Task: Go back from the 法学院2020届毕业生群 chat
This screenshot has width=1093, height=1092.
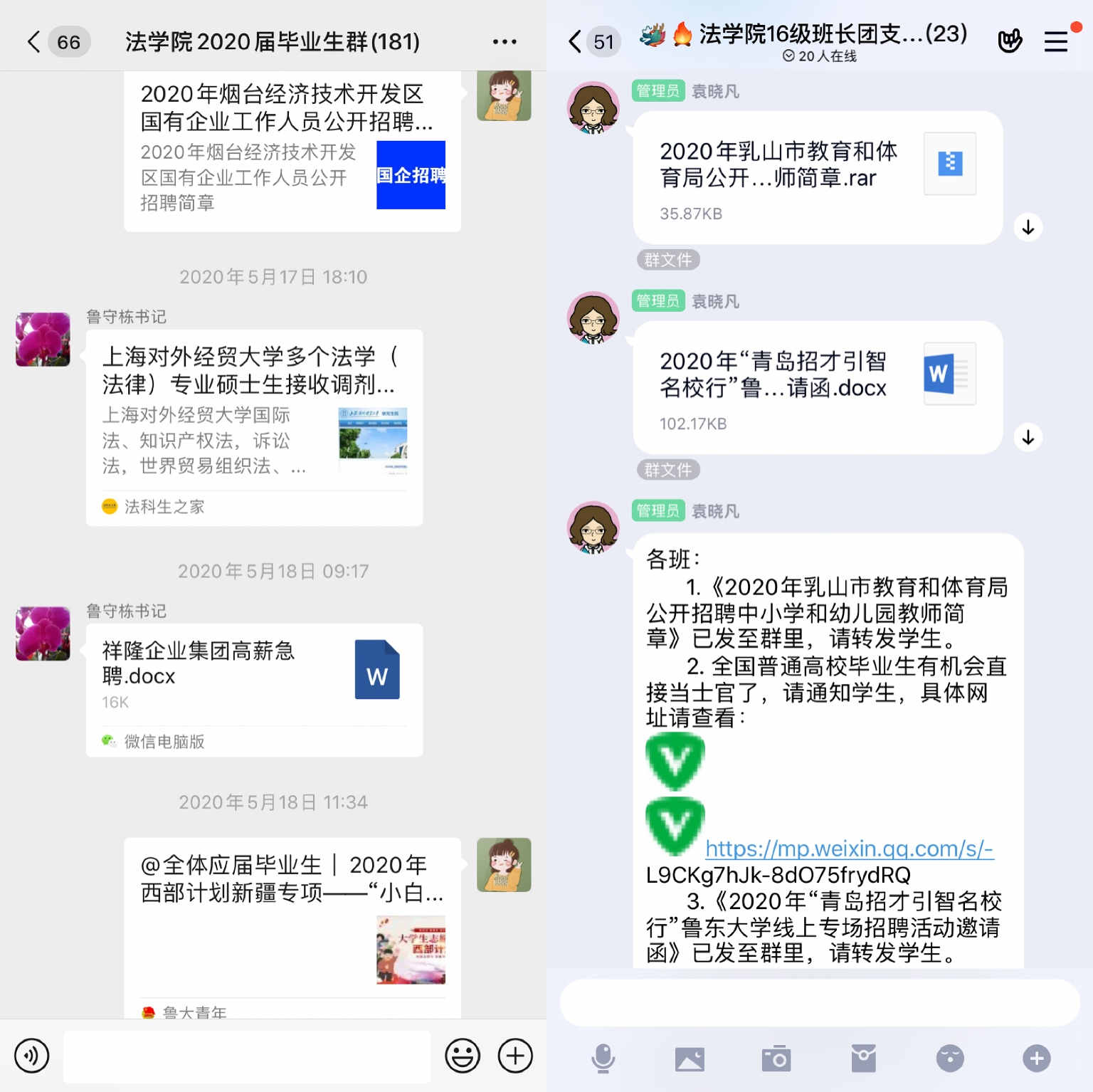Action: click(x=33, y=42)
